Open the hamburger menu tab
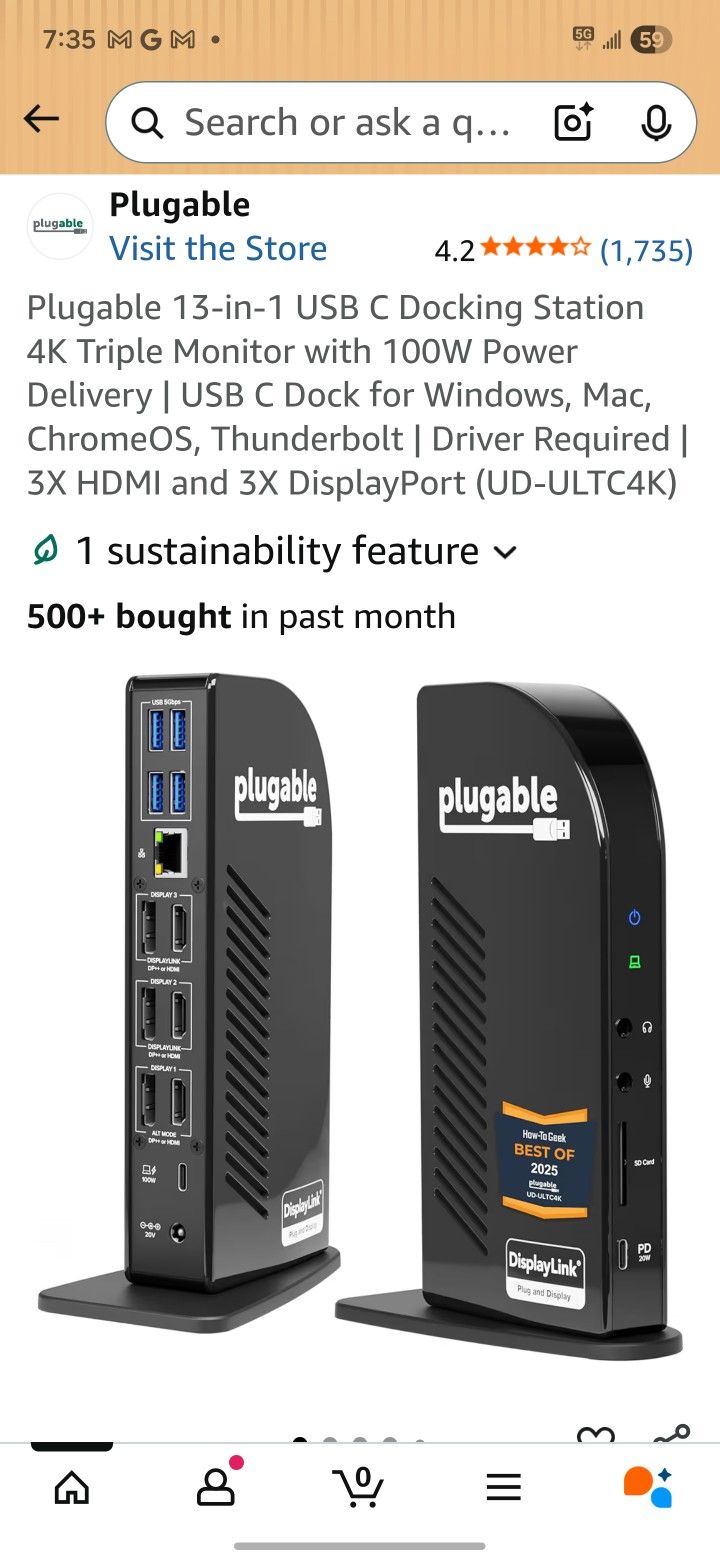 pyautogui.click(x=504, y=1487)
